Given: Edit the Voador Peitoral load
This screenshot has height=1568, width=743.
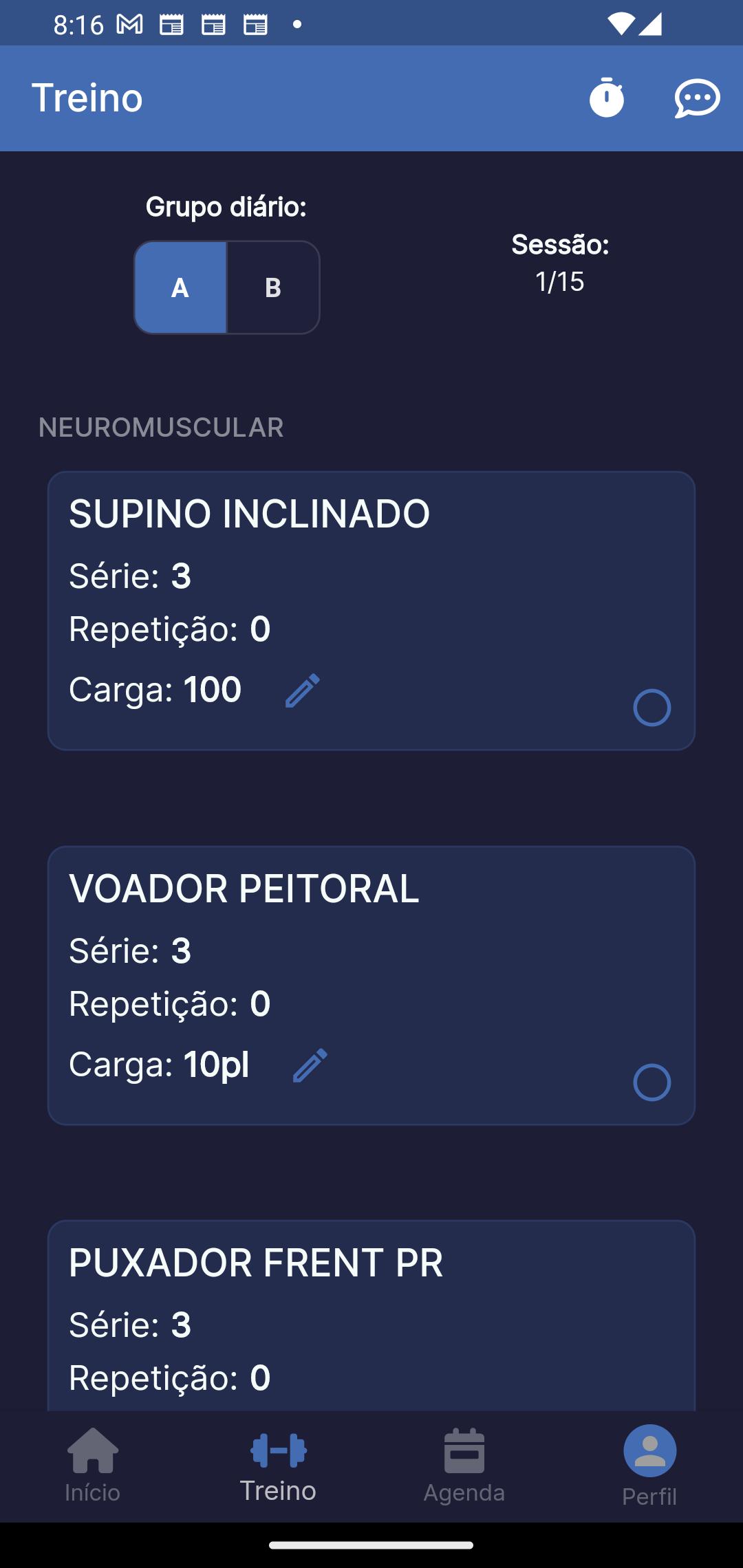Looking at the screenshot, I should pyautogui.click(x=310, y=1065).
